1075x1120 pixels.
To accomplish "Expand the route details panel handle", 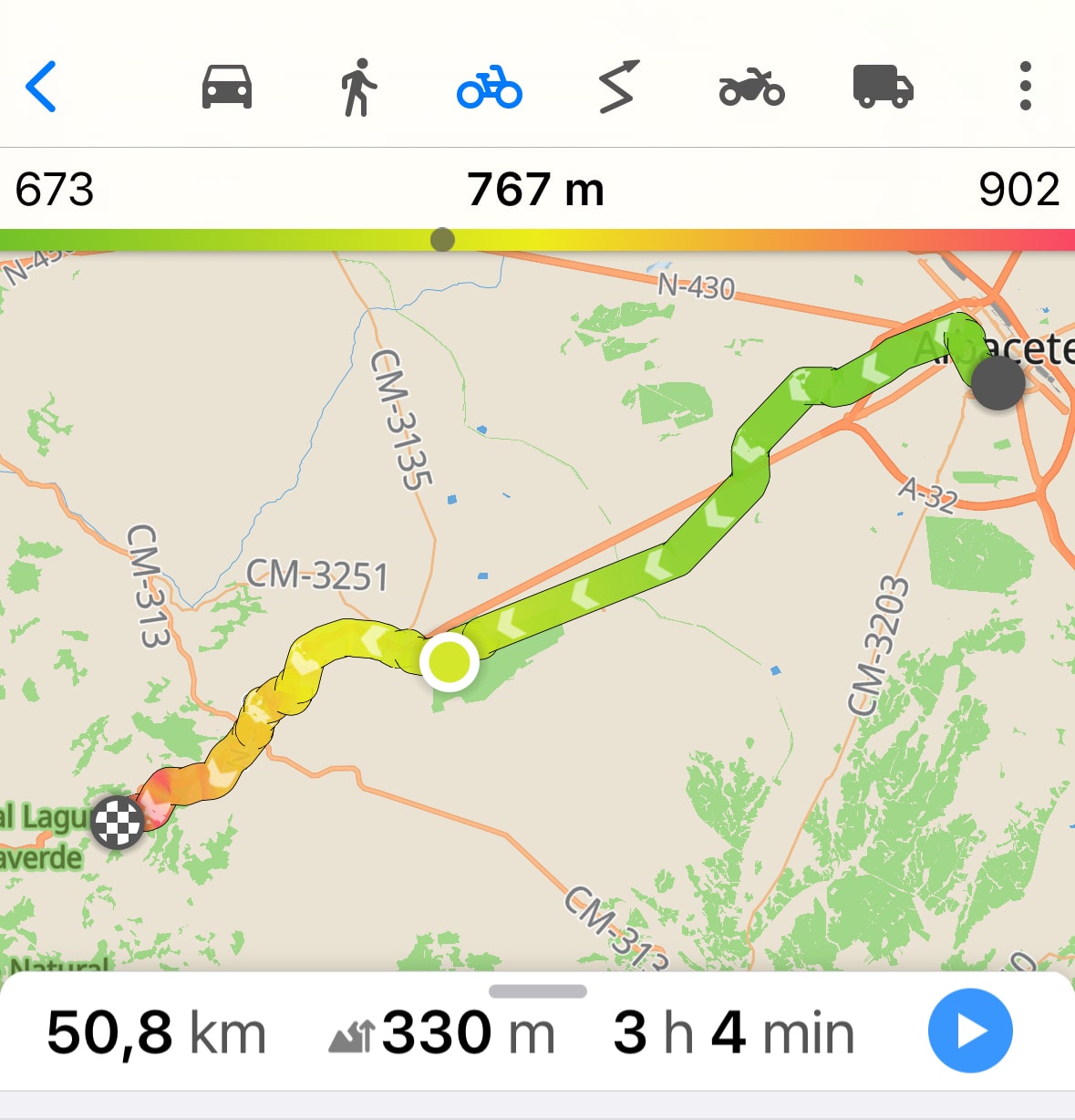I will (x=537, y=991).
